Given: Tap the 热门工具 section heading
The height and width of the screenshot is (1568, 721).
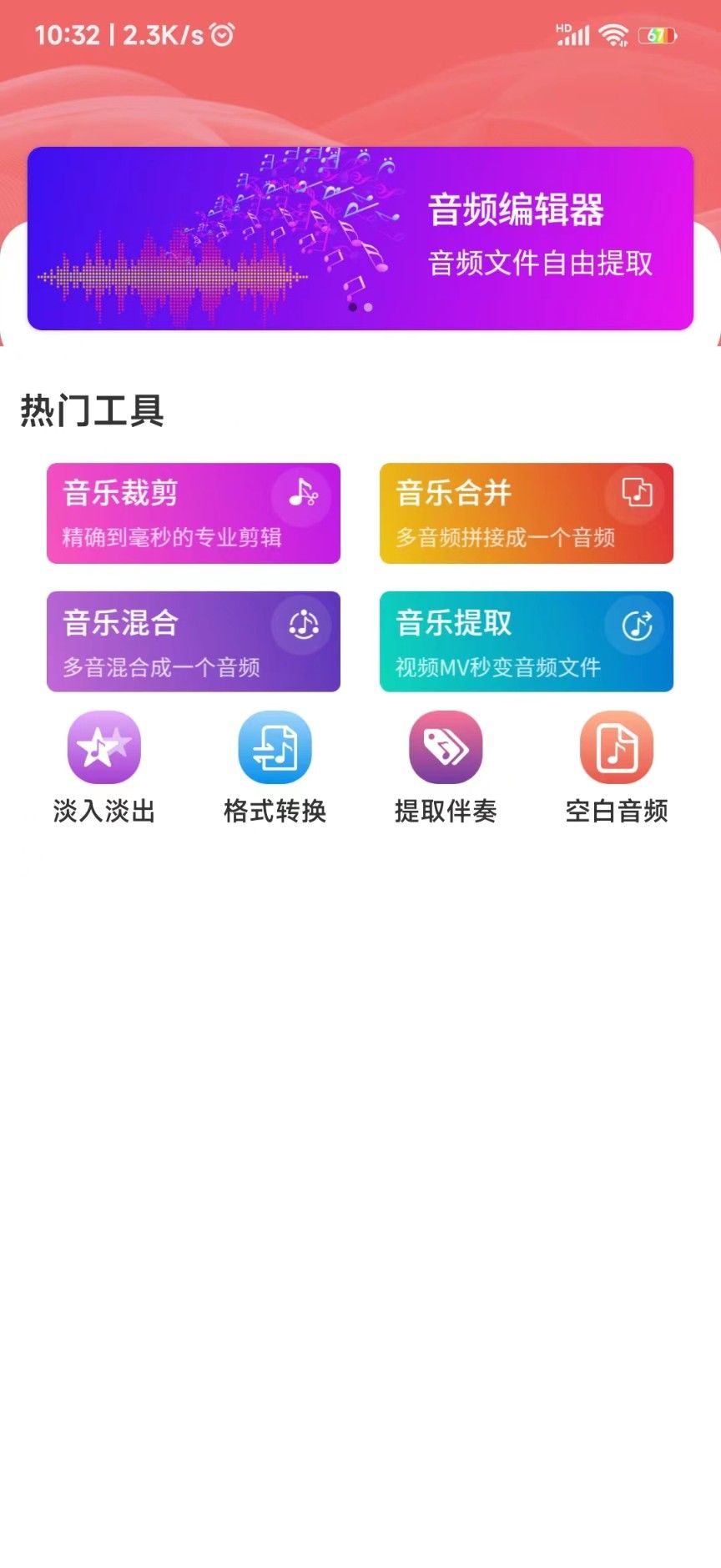Looking at the screenshot, I should pos(92,410).
